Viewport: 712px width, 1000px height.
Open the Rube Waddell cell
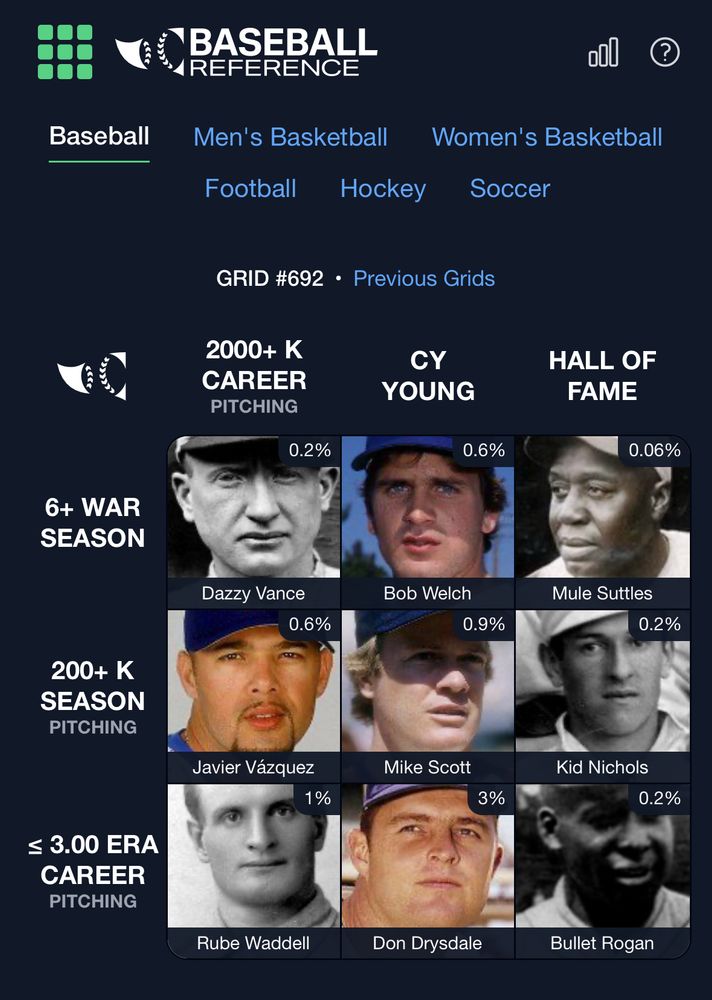tap(254, 870)
